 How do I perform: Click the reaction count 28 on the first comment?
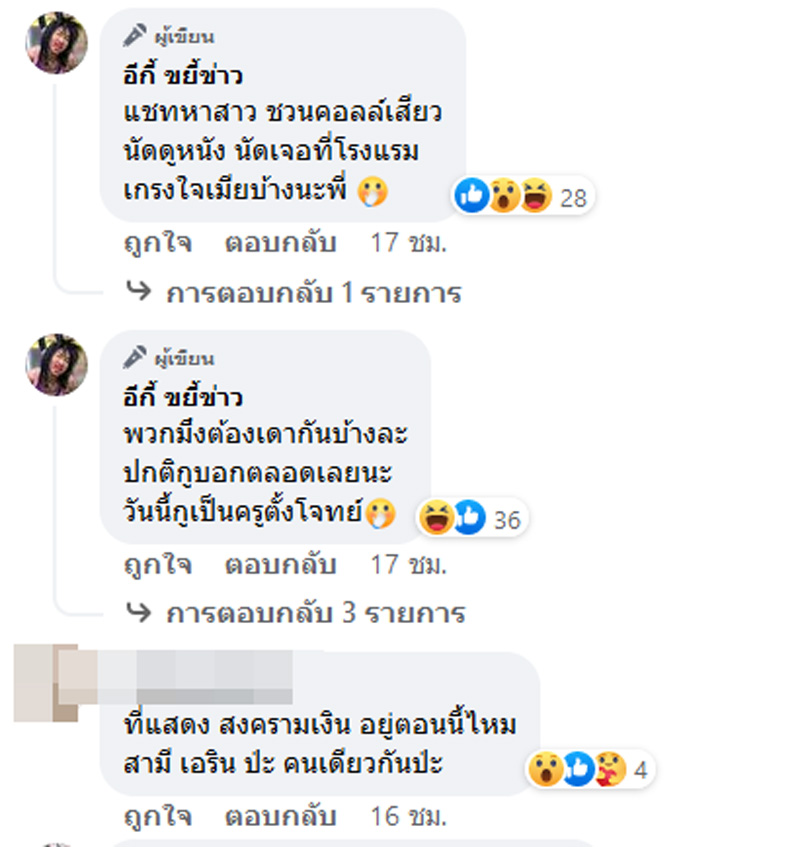click(x=572, y=198)
